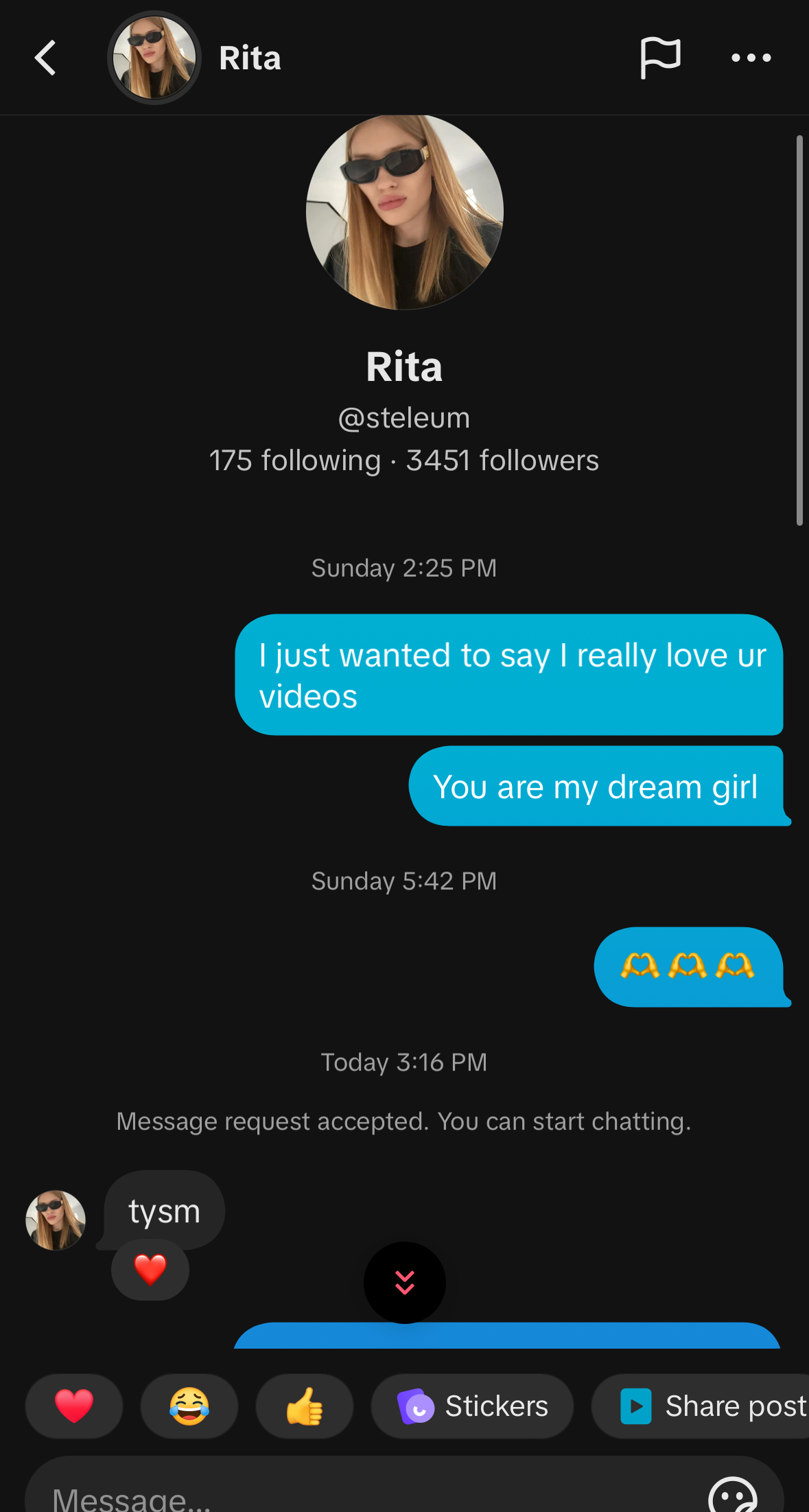This screenshot has height=1512, width=809.
Task: Open the emoji picker in the message box
Action: 732,1495
